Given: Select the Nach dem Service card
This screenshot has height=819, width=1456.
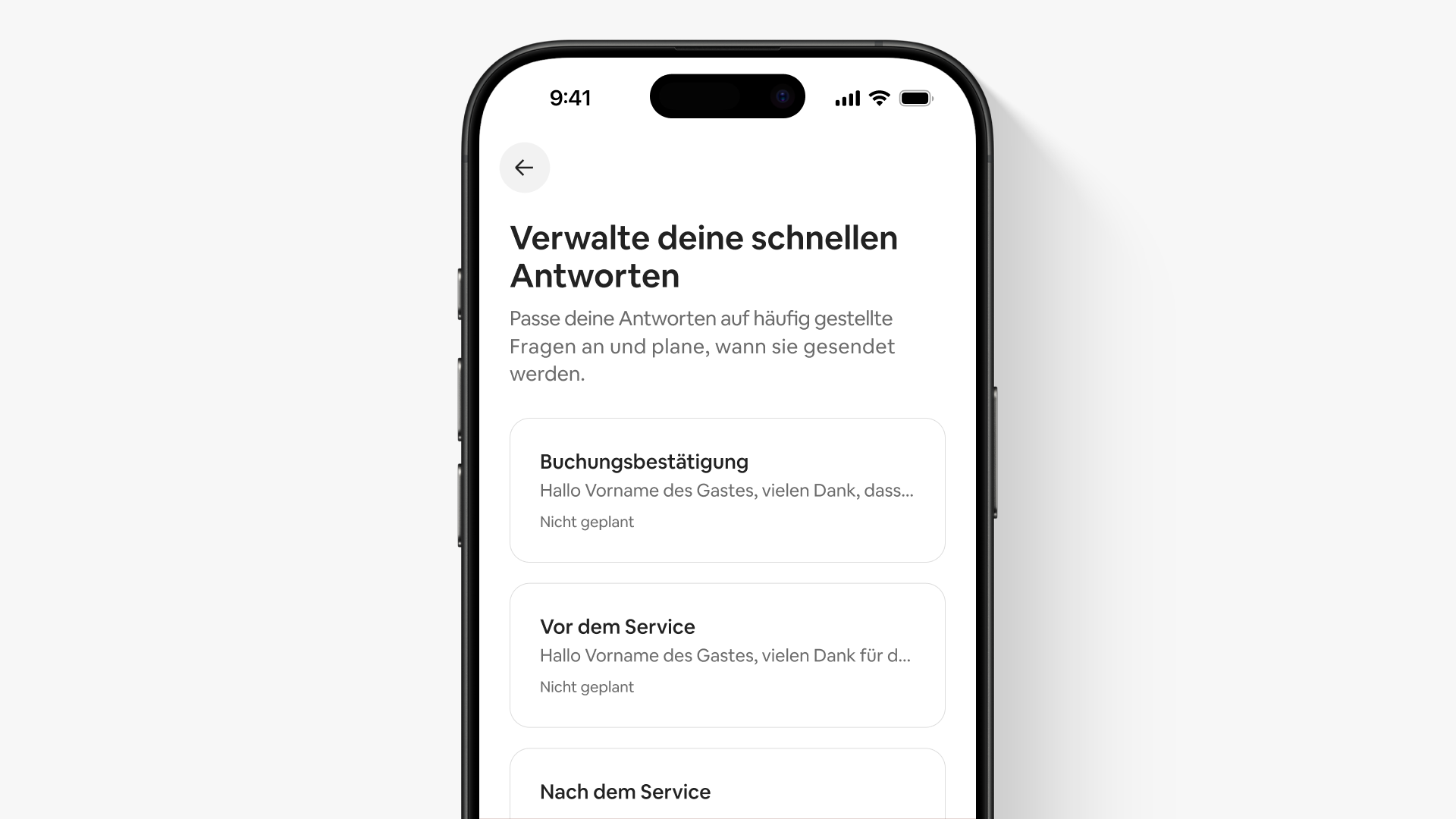Looking at the screenshot, I should 726,789.
